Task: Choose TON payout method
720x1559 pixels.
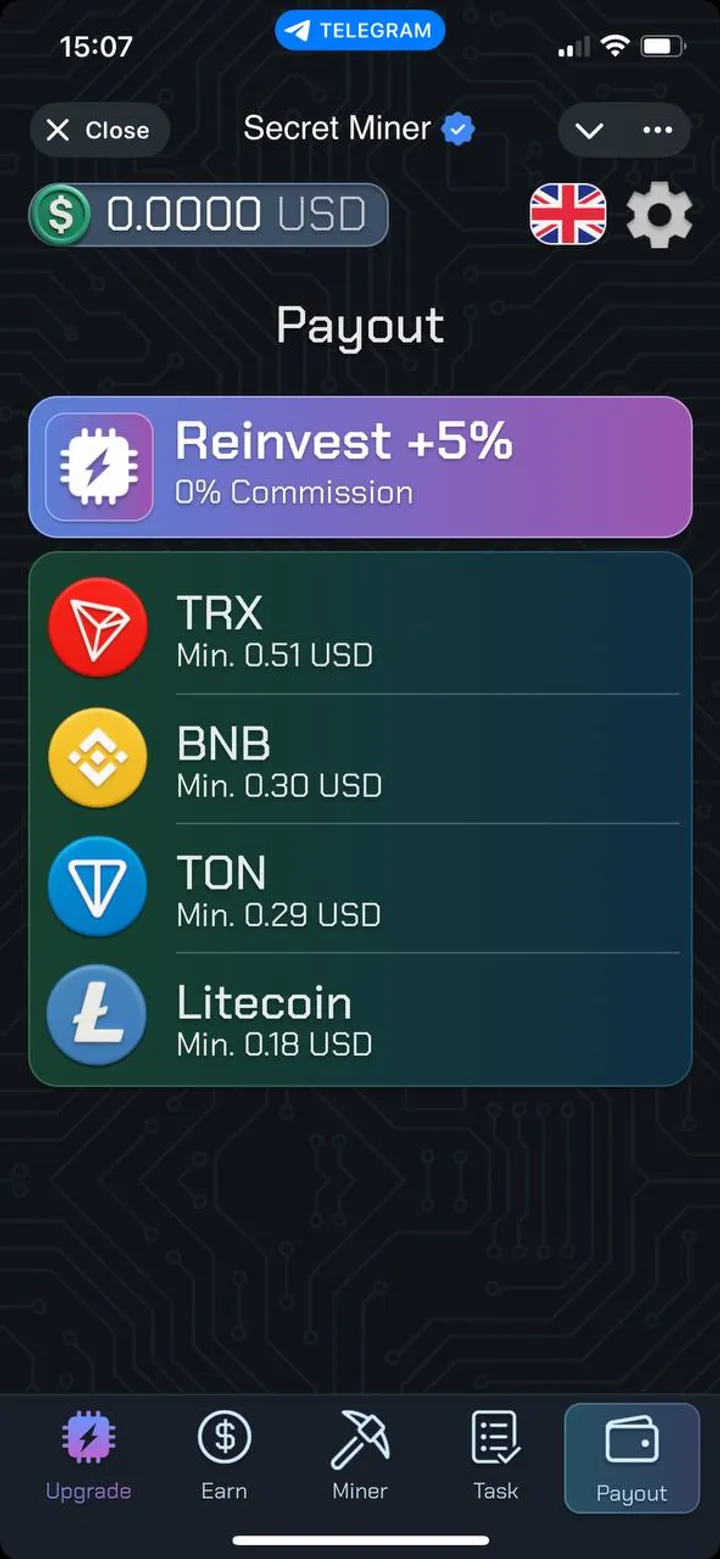Action: pos(360,887)
